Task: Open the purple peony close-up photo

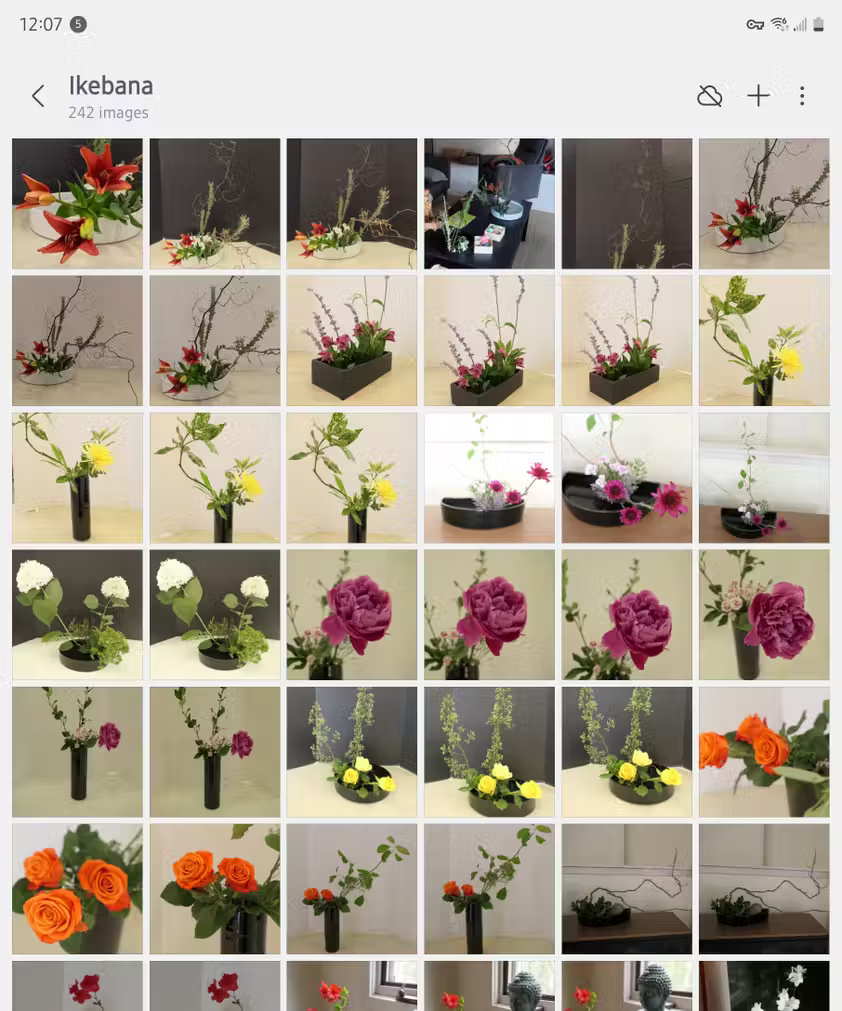Action: click(x=352, y=614)
